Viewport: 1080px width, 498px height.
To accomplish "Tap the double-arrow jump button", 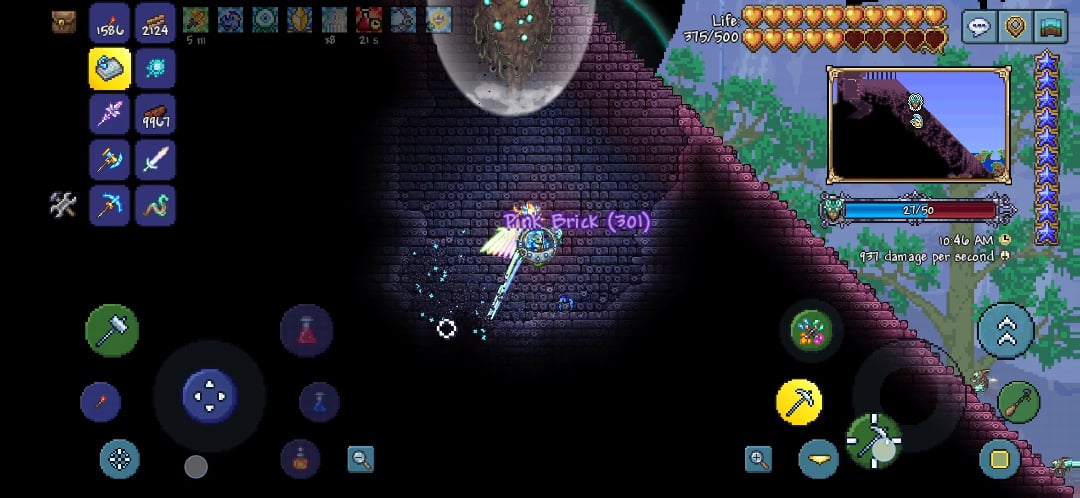I will pos(1005,331).
